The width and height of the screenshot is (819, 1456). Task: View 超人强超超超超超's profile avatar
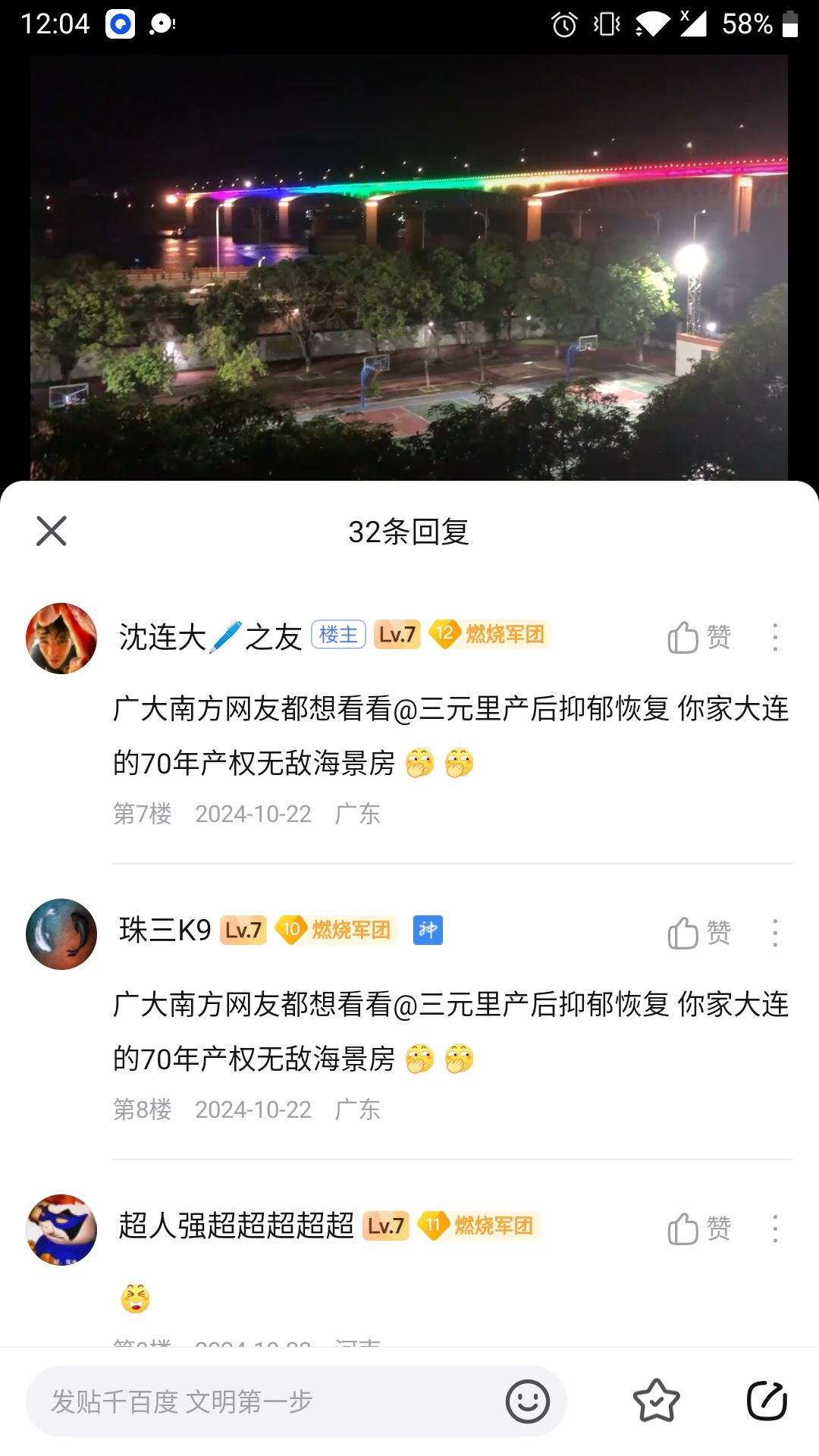pos(61,1229)
